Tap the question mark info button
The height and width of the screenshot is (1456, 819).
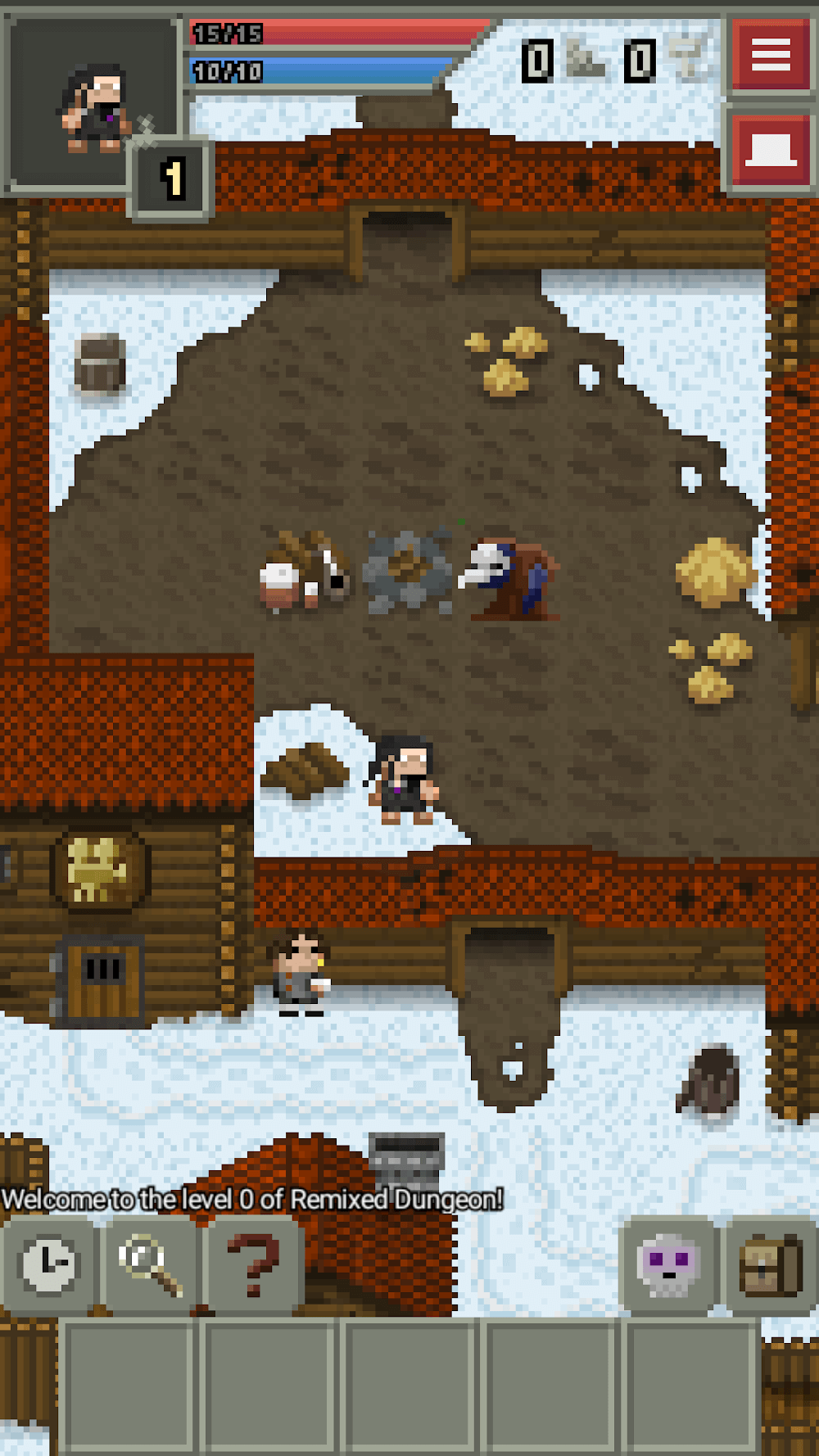click(253, 1264)
